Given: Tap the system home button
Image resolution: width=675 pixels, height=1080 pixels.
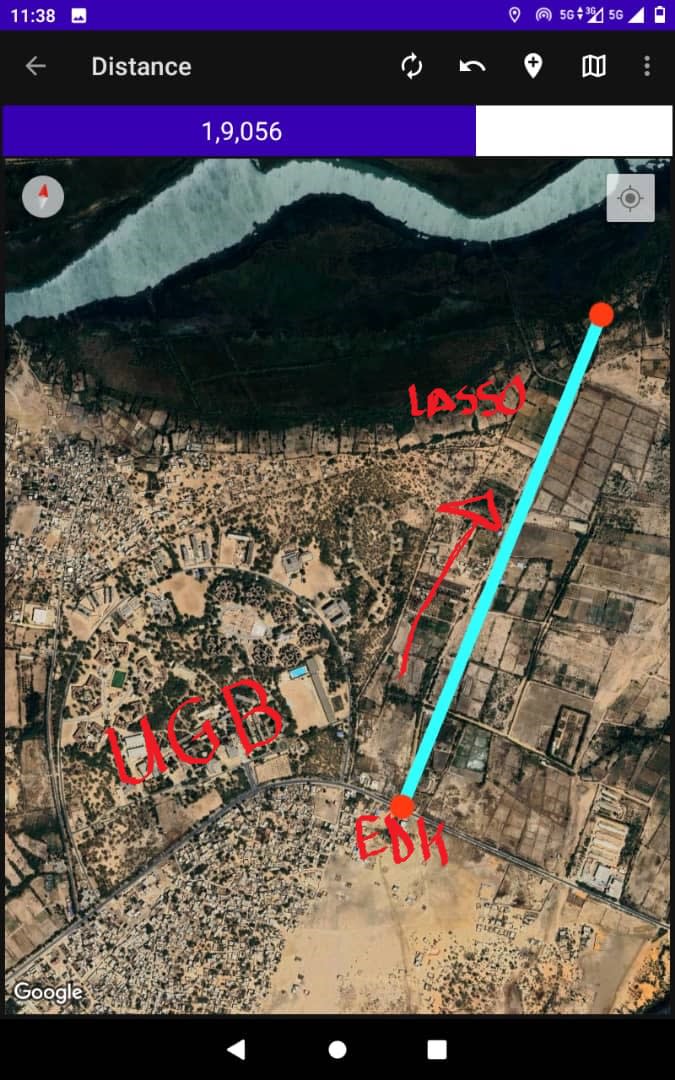Looking at the screenshot, I should [338, 1049].
